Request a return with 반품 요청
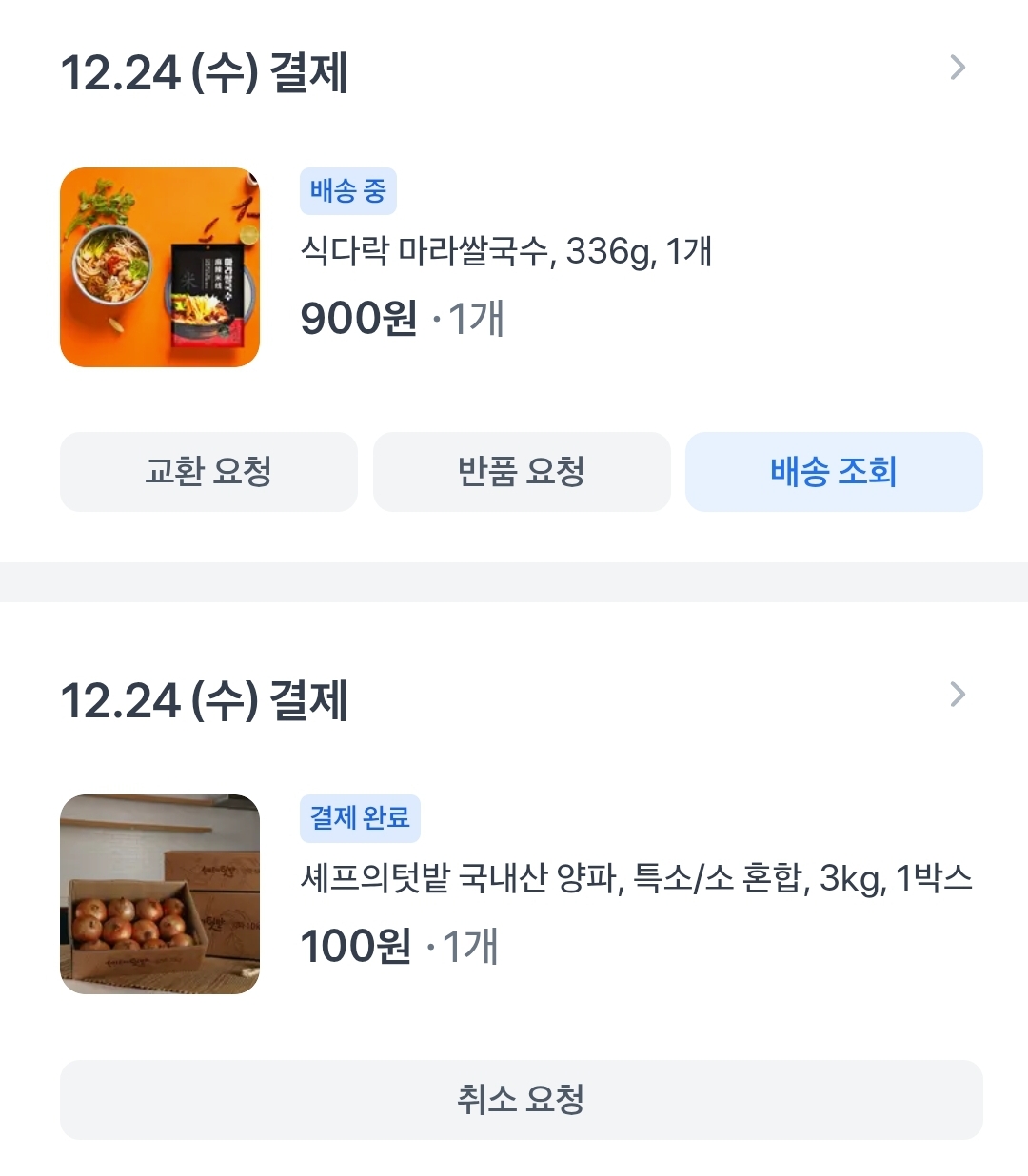 [522, 472]
